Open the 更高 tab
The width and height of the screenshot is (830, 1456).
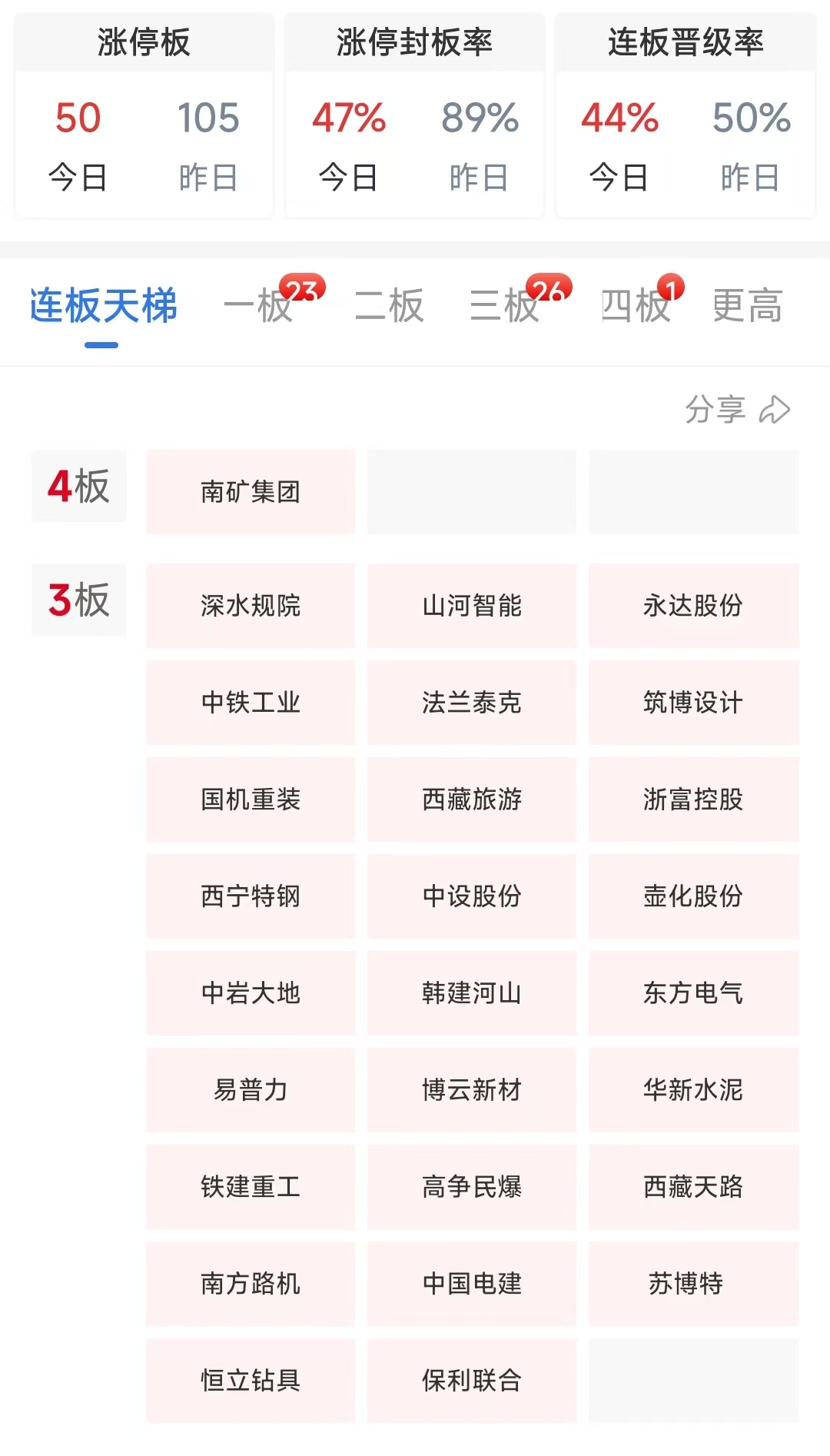747,306
